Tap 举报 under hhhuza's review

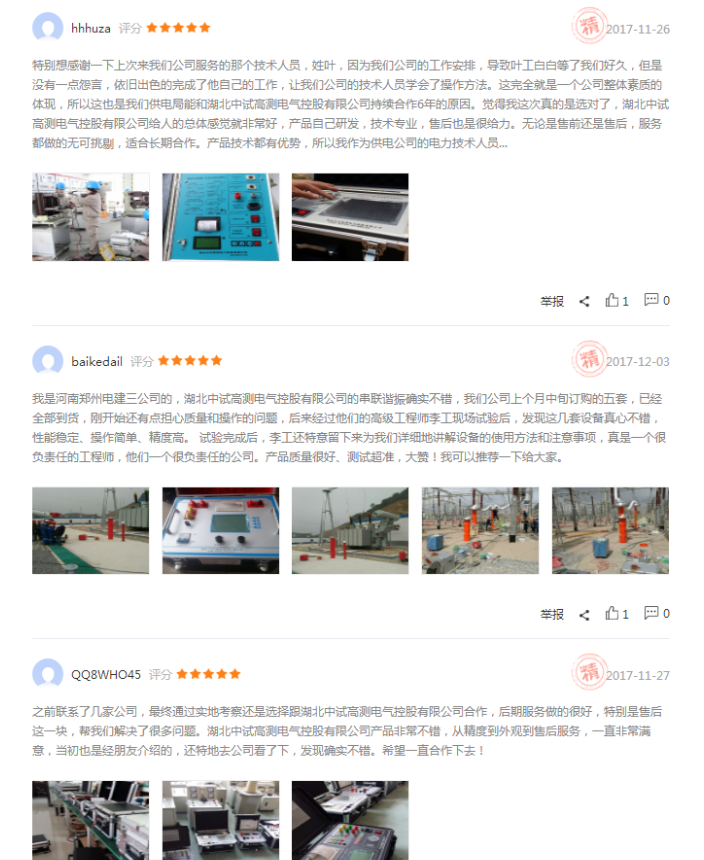pos(552,301)
